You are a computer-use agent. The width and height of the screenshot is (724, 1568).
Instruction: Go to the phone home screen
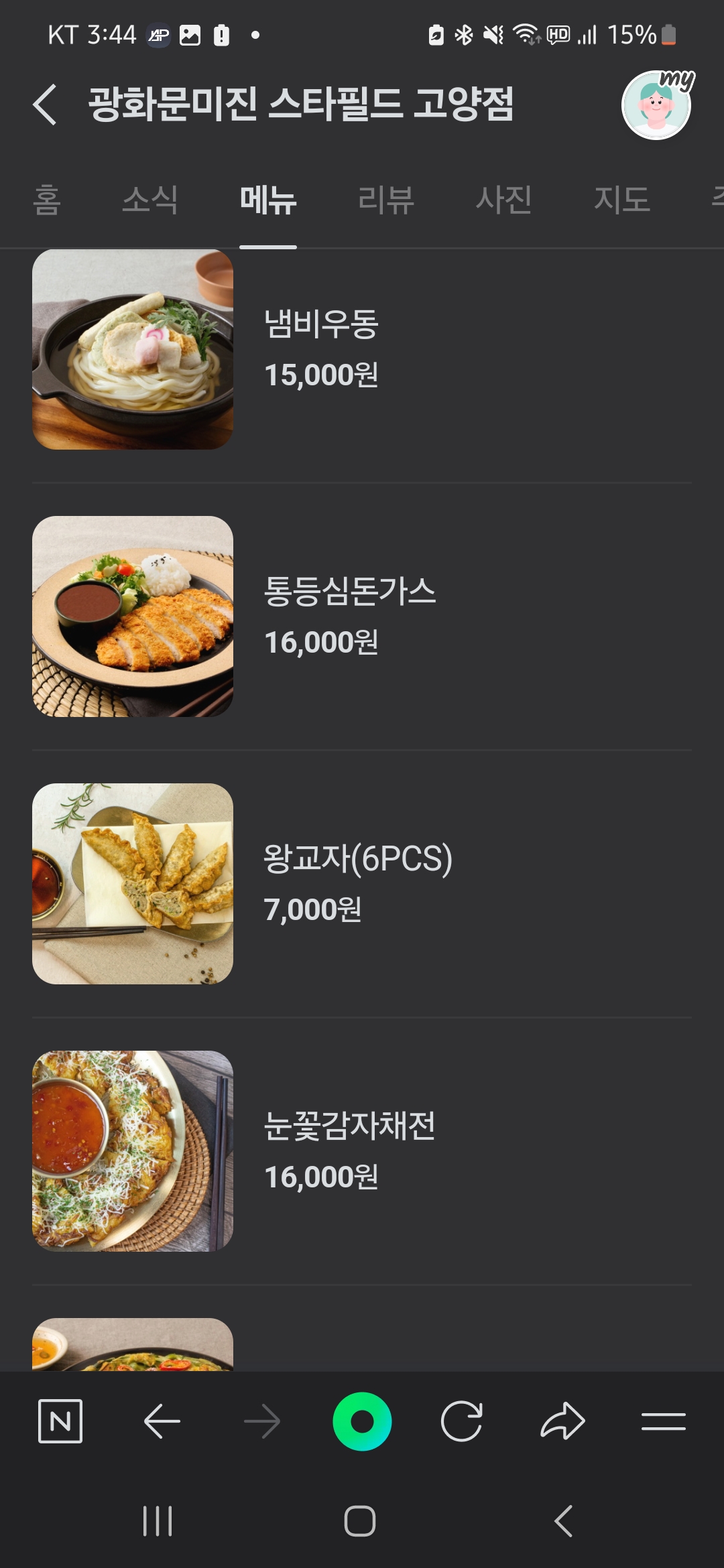point(360,1521)
